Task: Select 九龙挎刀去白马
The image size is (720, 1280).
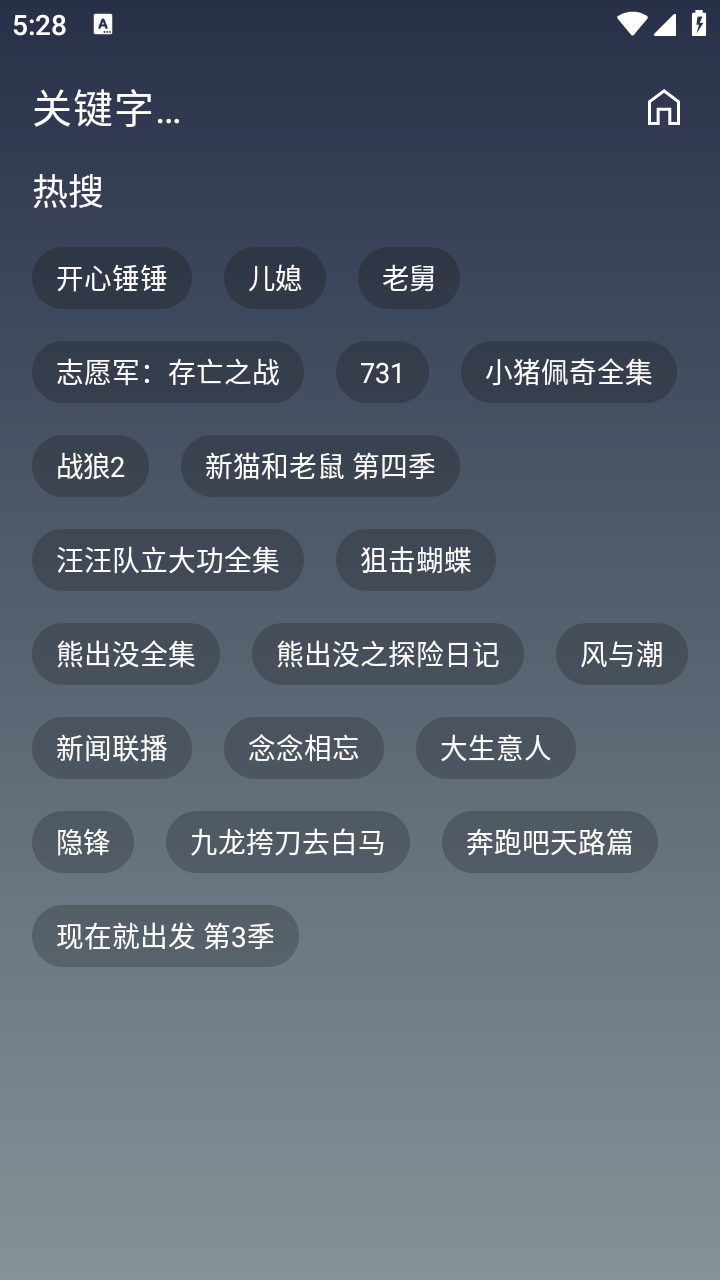Action: tap(287, 842)
